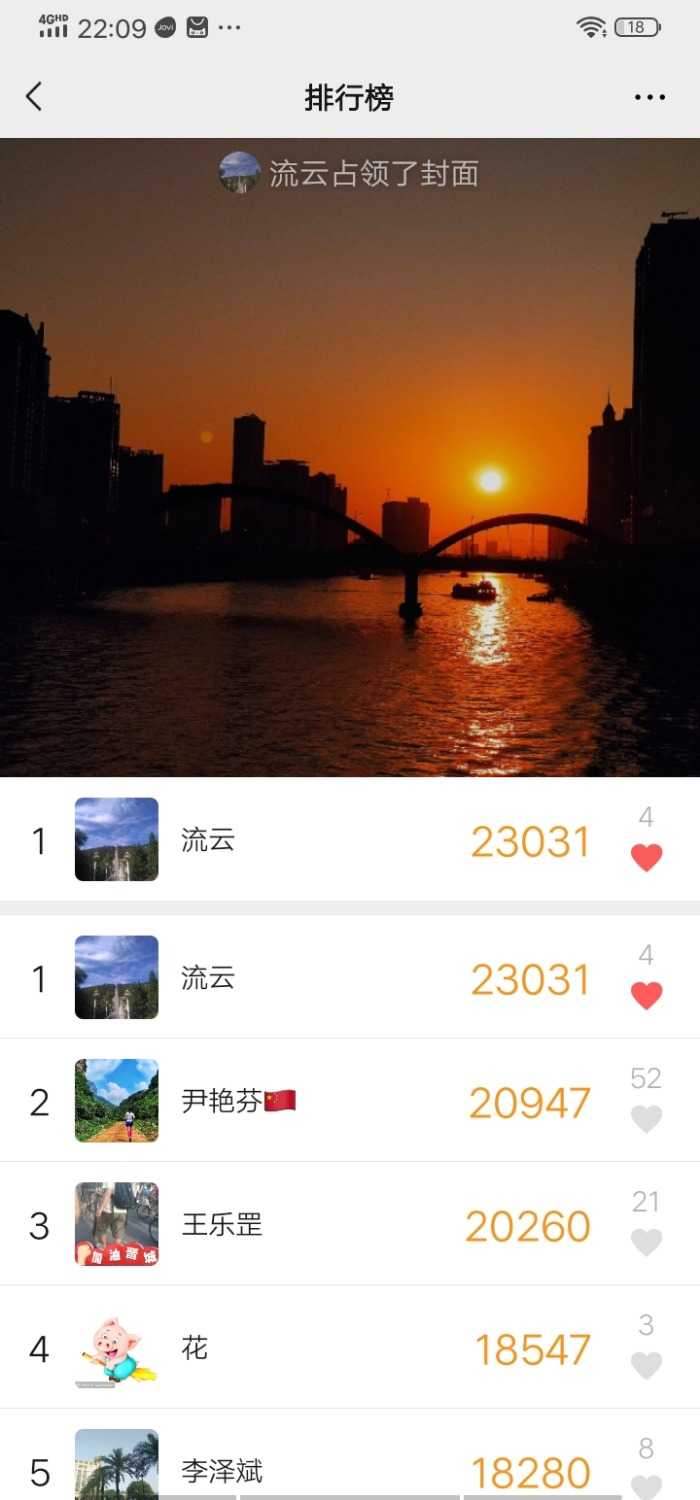Go back from the 排行榜 page
700x1500 pixels.
(35, 97)
